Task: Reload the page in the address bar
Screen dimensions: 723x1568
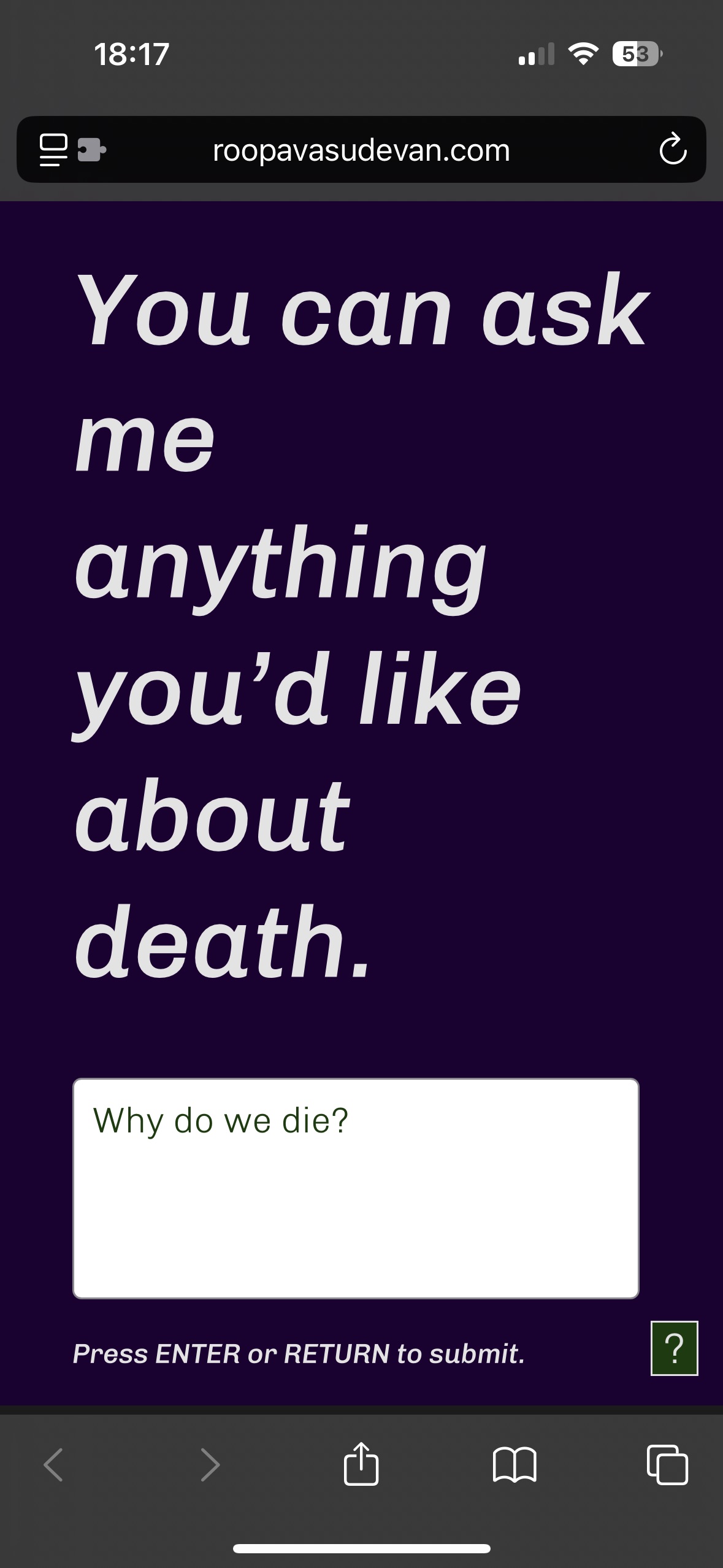Action: tap(673, 150)
